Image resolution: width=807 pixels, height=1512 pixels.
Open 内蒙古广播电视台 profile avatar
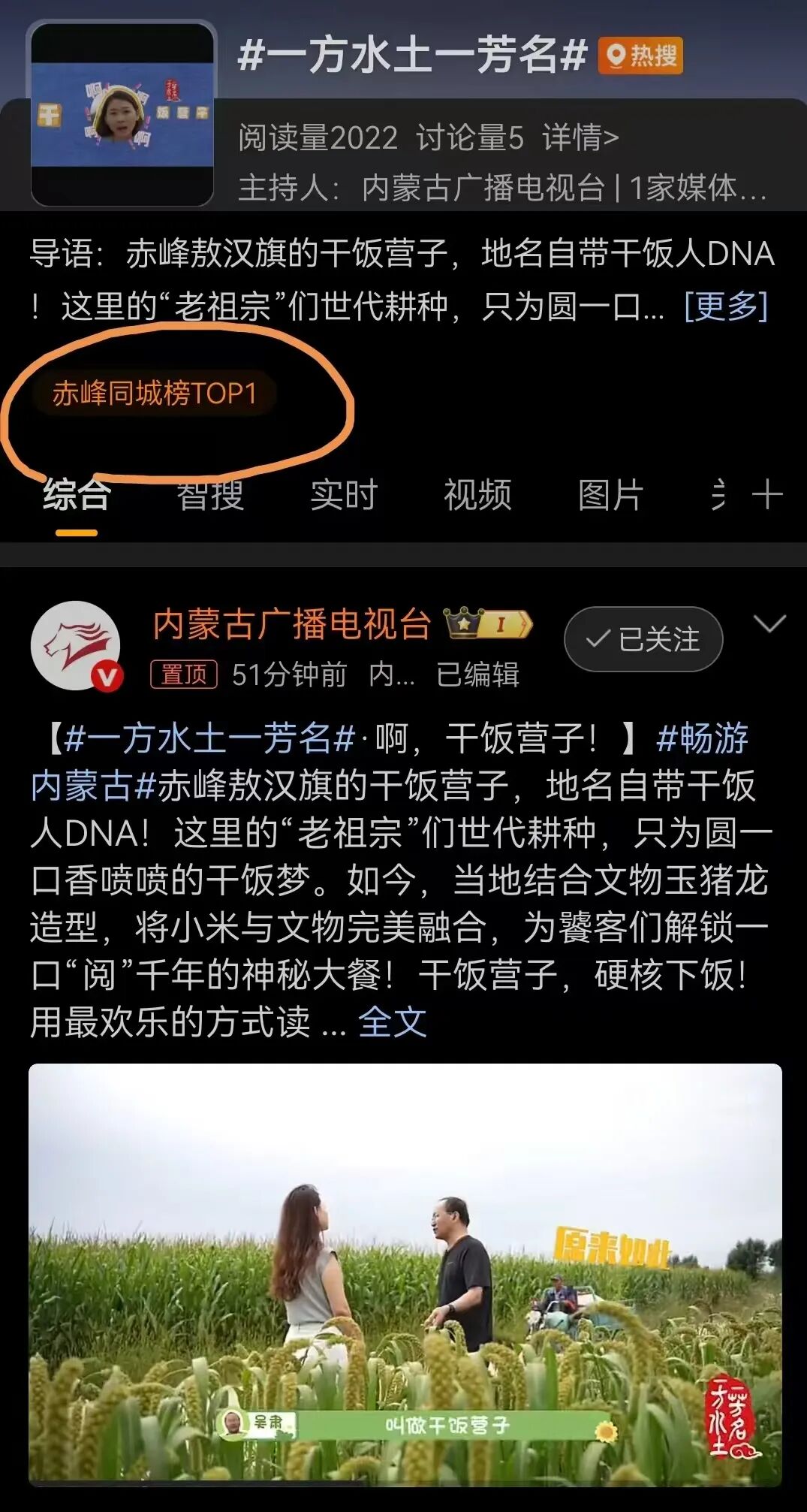tap(76, 645)
